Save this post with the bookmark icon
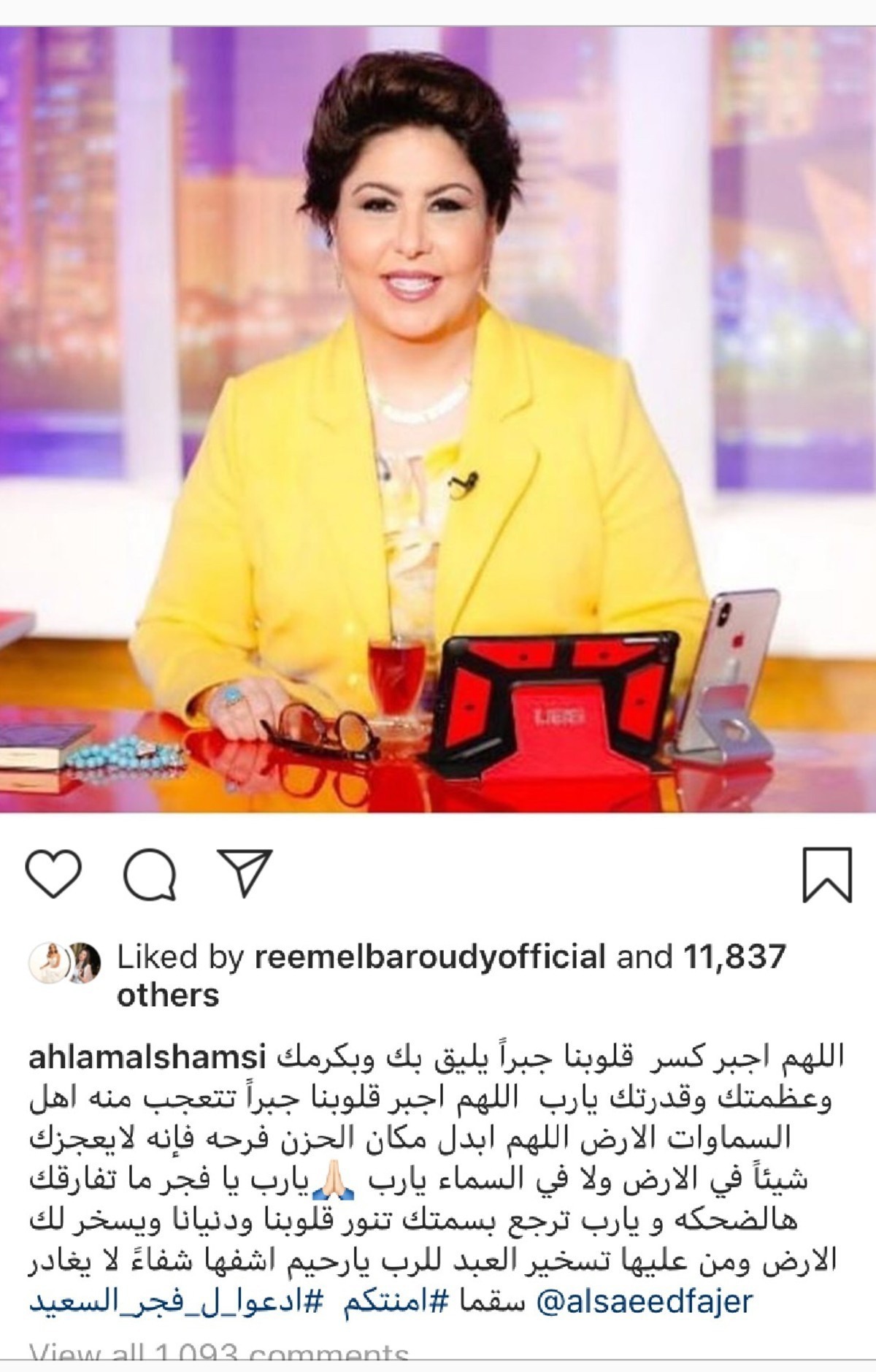Screen dimensions: 876x1372 [x=827, y=875]
